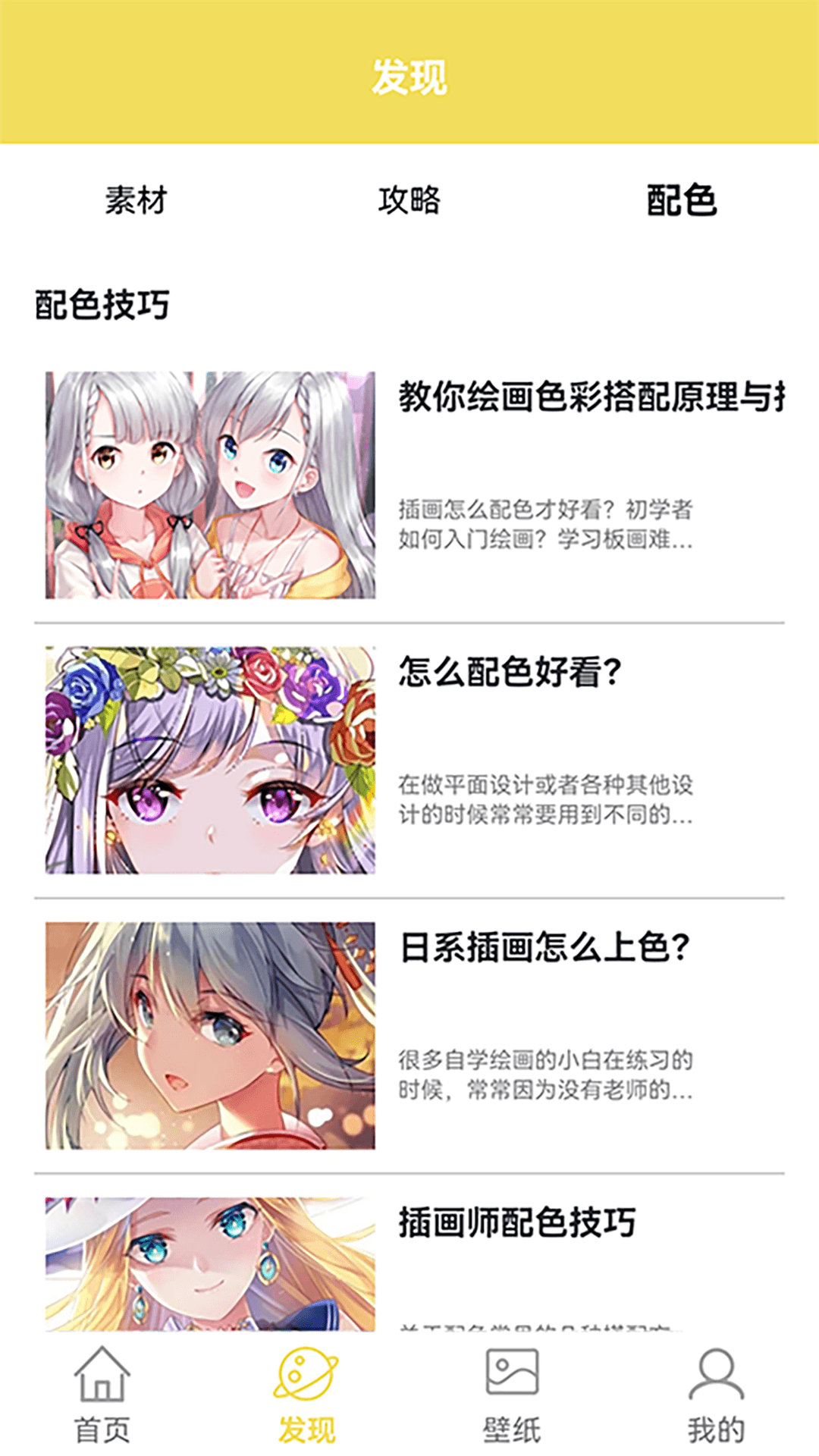Open 插画师配色技巧 article
This screenshot has width=819, height=1456.
[x=517, y=1222]
